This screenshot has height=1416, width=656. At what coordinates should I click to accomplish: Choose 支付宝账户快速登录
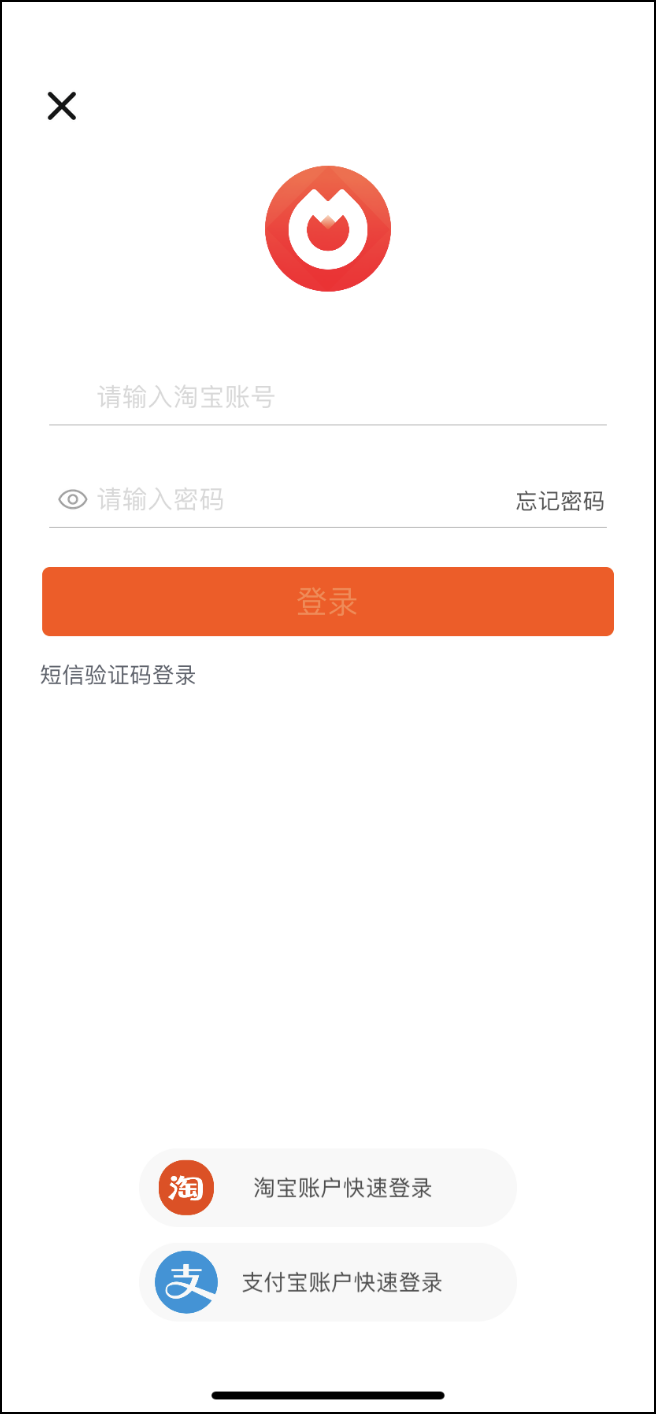[x=328, y=1282]
